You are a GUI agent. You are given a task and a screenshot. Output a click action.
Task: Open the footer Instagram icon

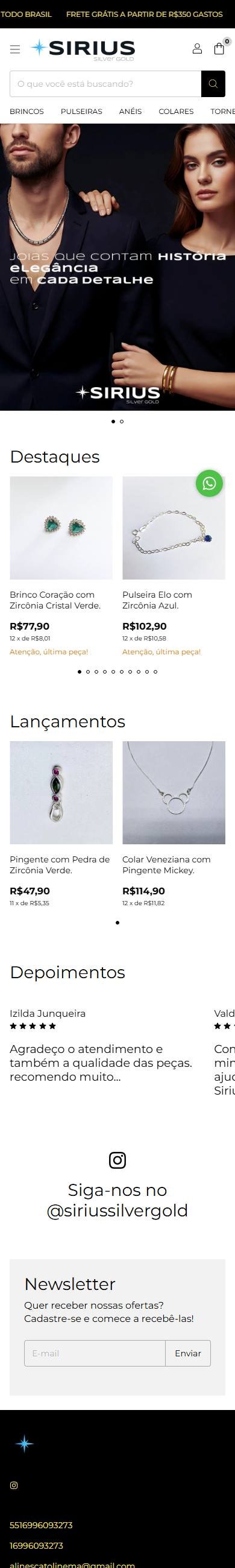click(14, 1485)
